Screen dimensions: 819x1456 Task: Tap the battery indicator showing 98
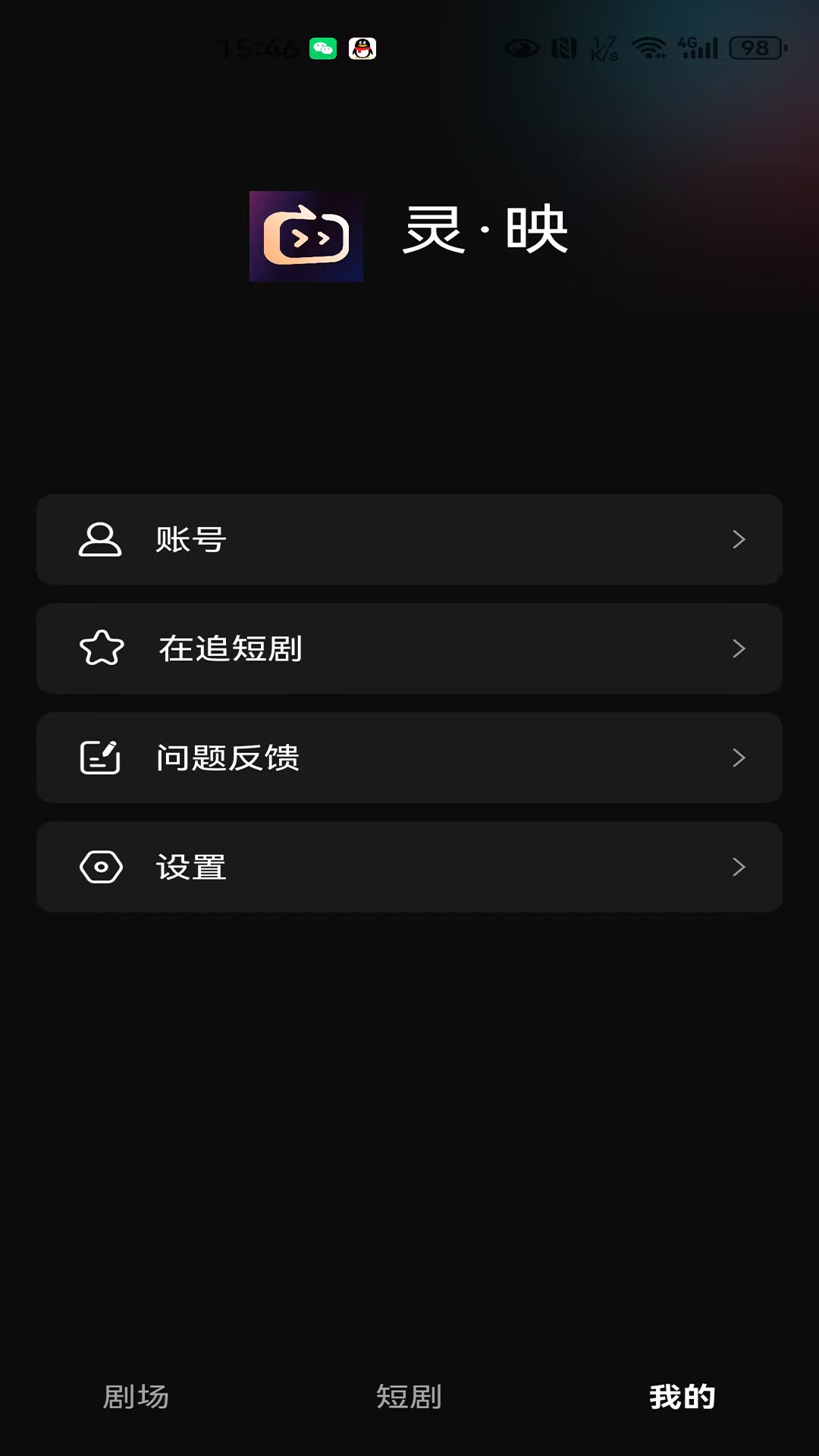pyautogui.click(x=755, y=48)
